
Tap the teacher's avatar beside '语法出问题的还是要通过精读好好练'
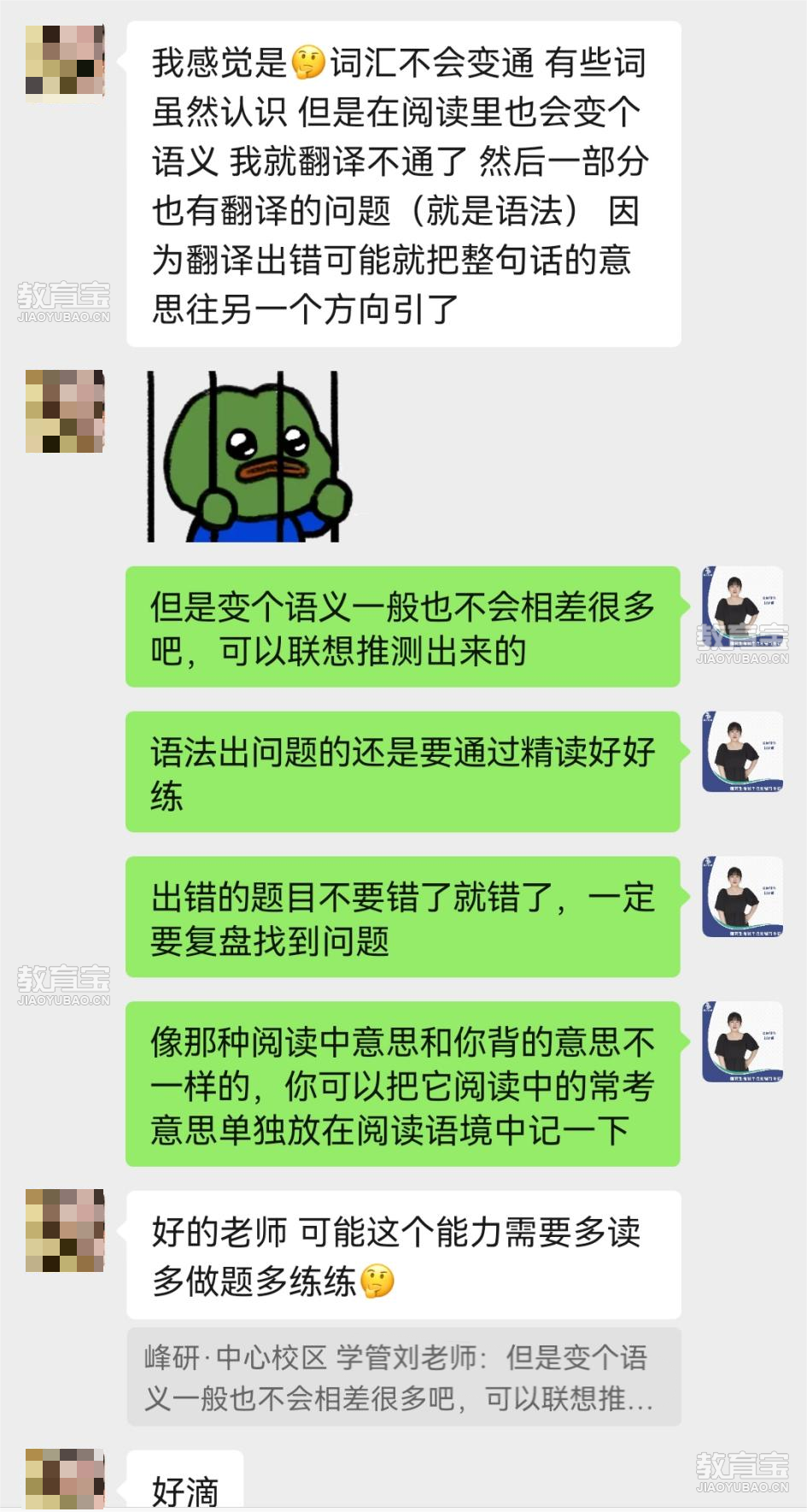tap(742, 752)
